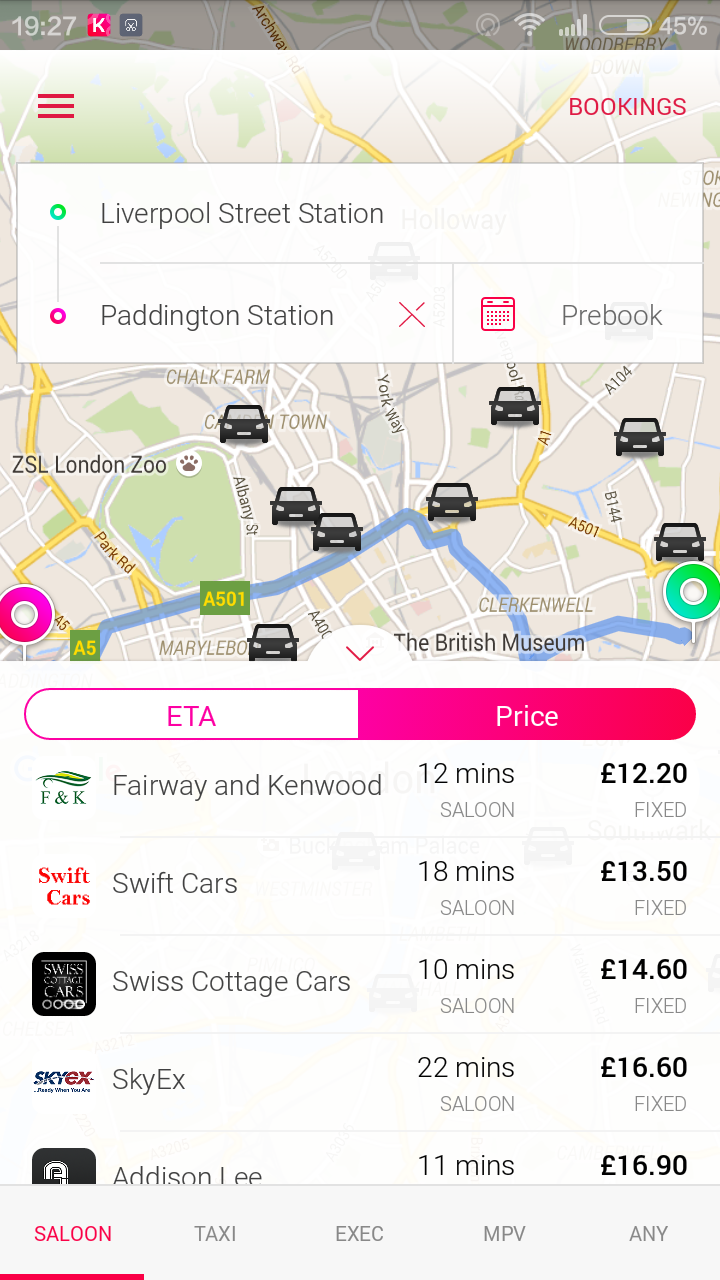Clear the Paddington Station destination

(x=412, y=315)
